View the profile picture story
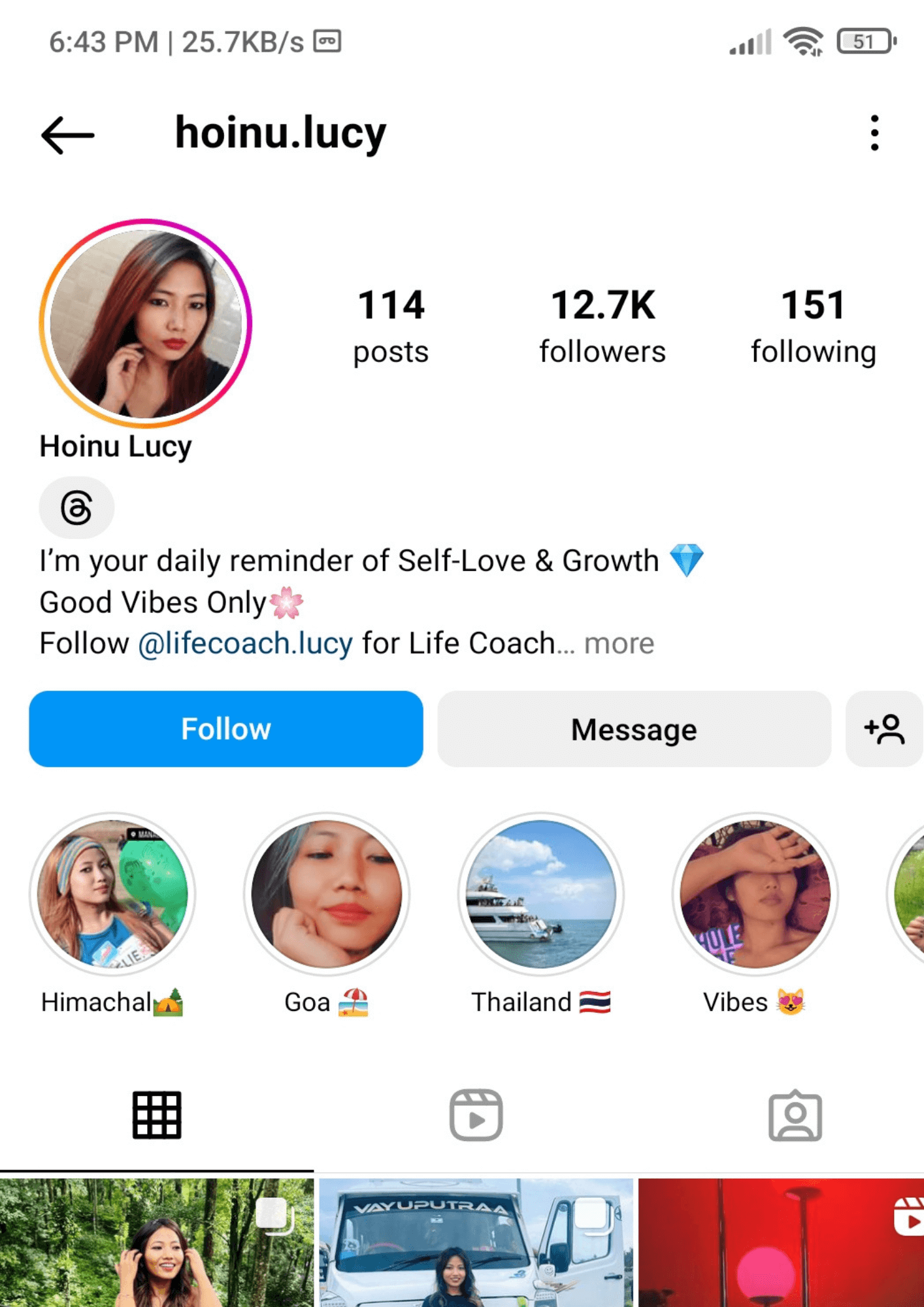924x1307 pixels. (146, 323)
